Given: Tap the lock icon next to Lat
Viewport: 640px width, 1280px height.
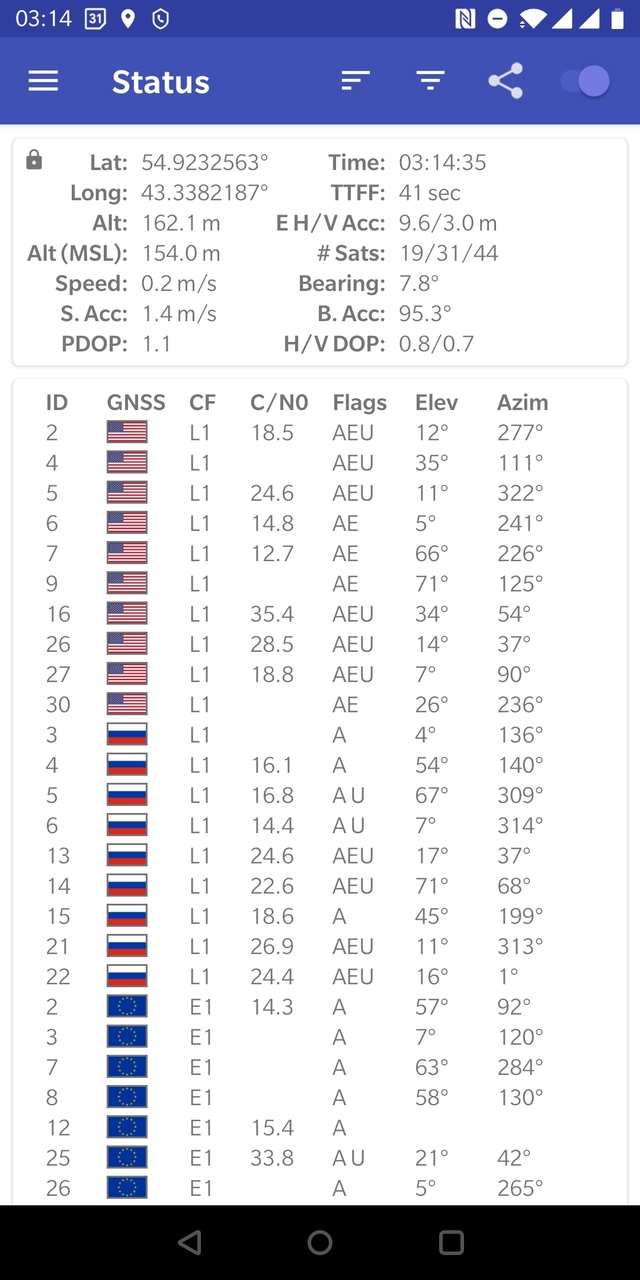Looking at the screenshot, I should [34, 160].
